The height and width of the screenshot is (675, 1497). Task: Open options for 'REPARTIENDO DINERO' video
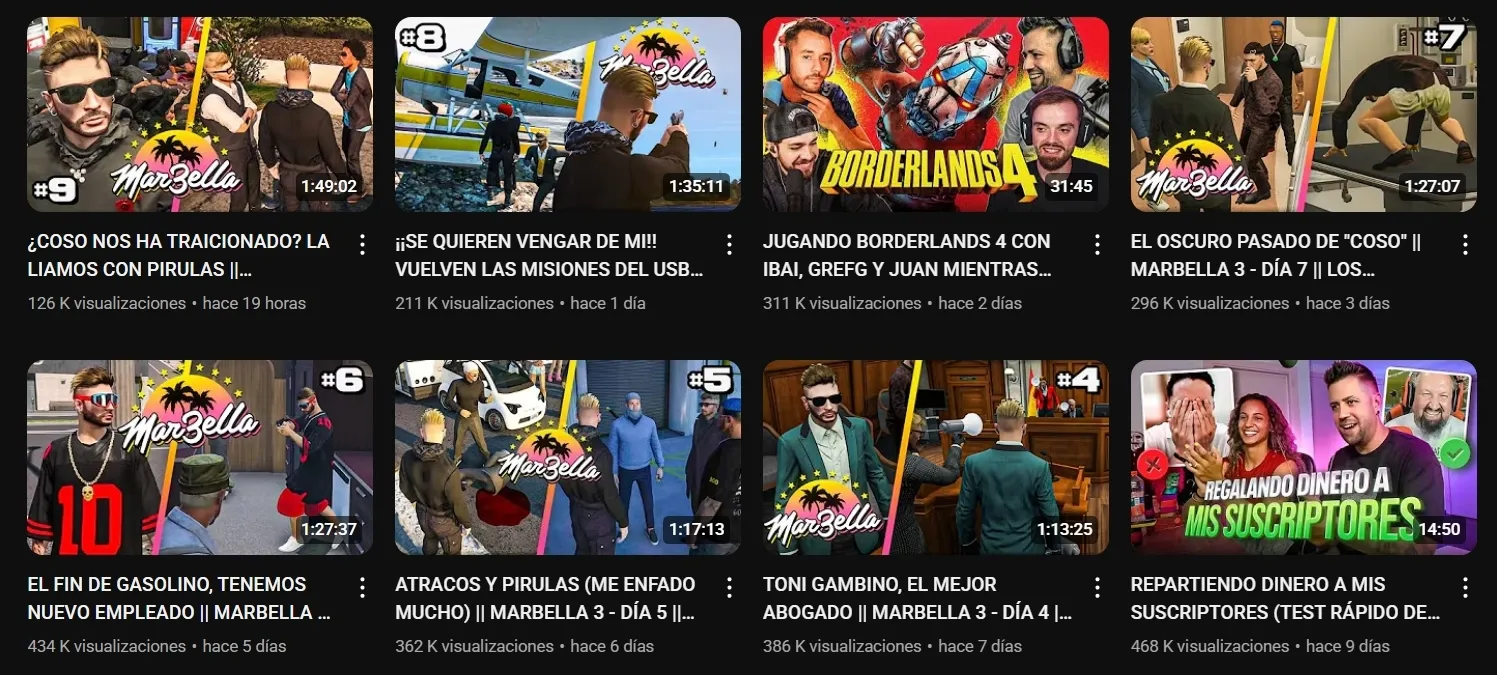tap(1465, 587)
